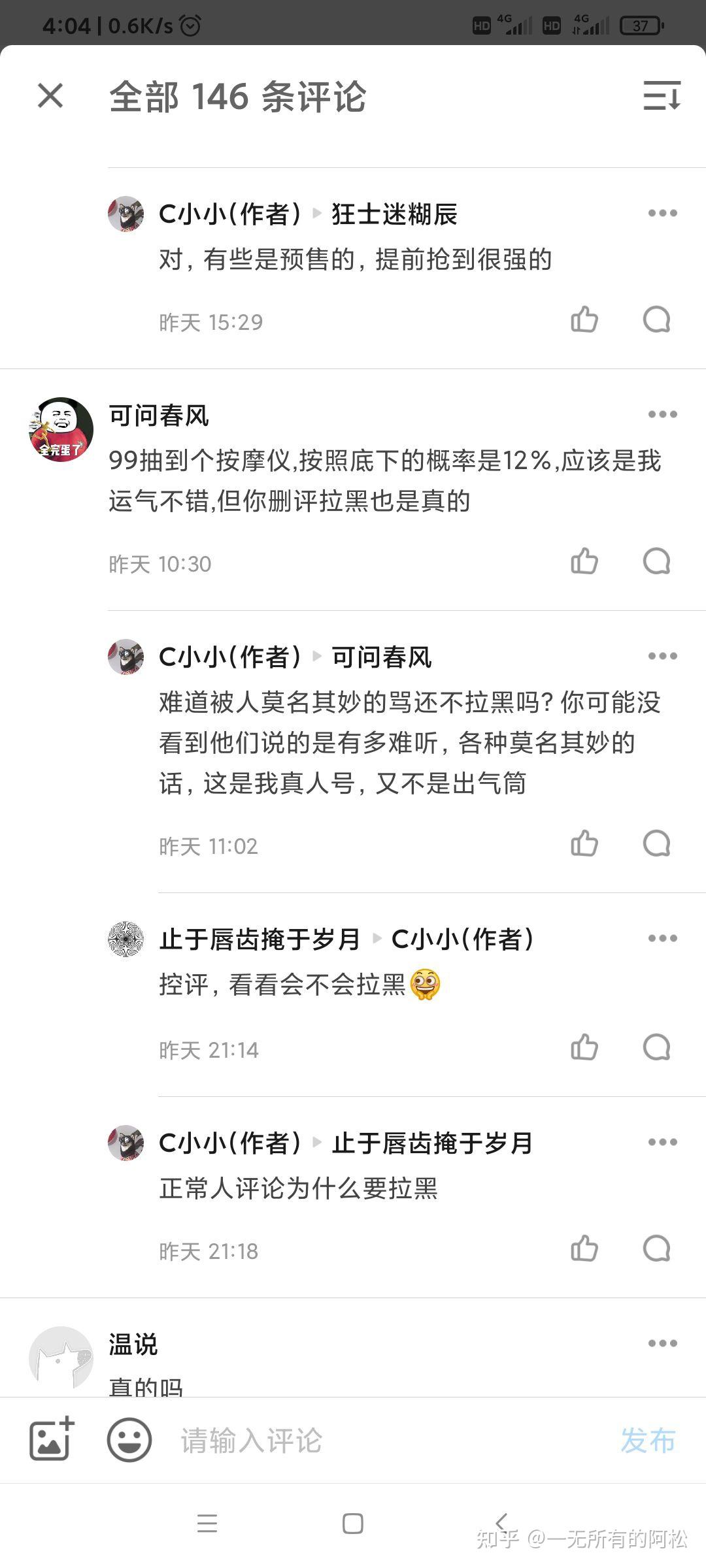
Task: Like C小小's reply posted 昨天 15:29
Action: click(x=584, y=320)
